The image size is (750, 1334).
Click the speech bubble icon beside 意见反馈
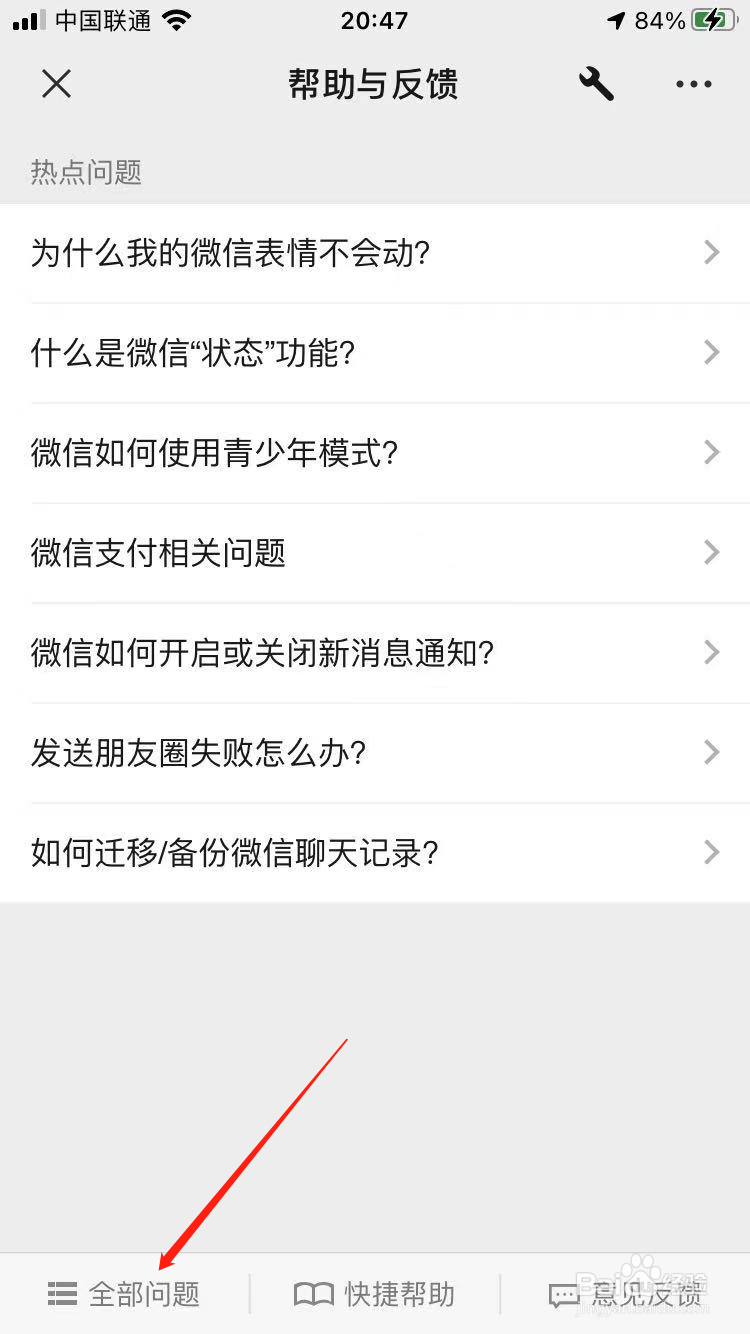563,1293
